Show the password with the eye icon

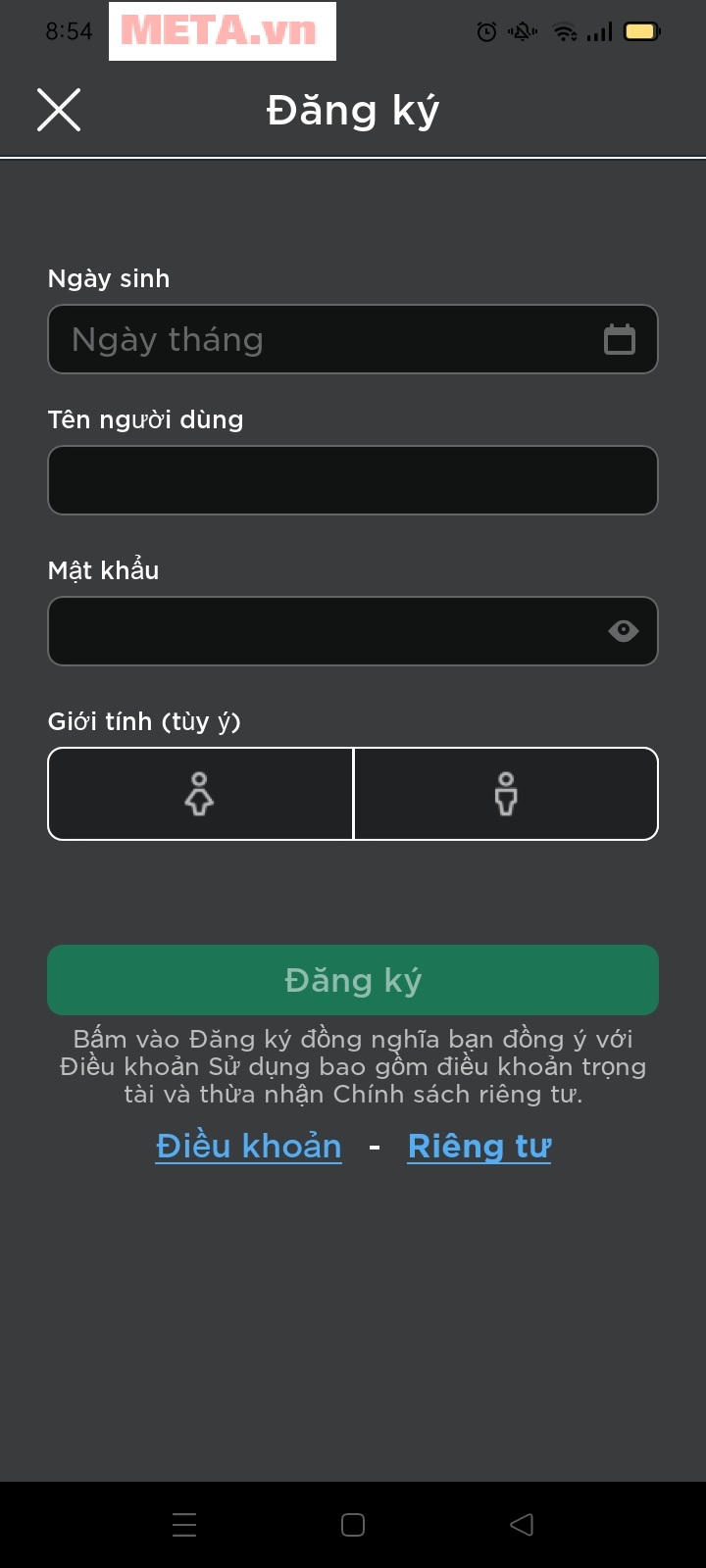tap(623, 631)
